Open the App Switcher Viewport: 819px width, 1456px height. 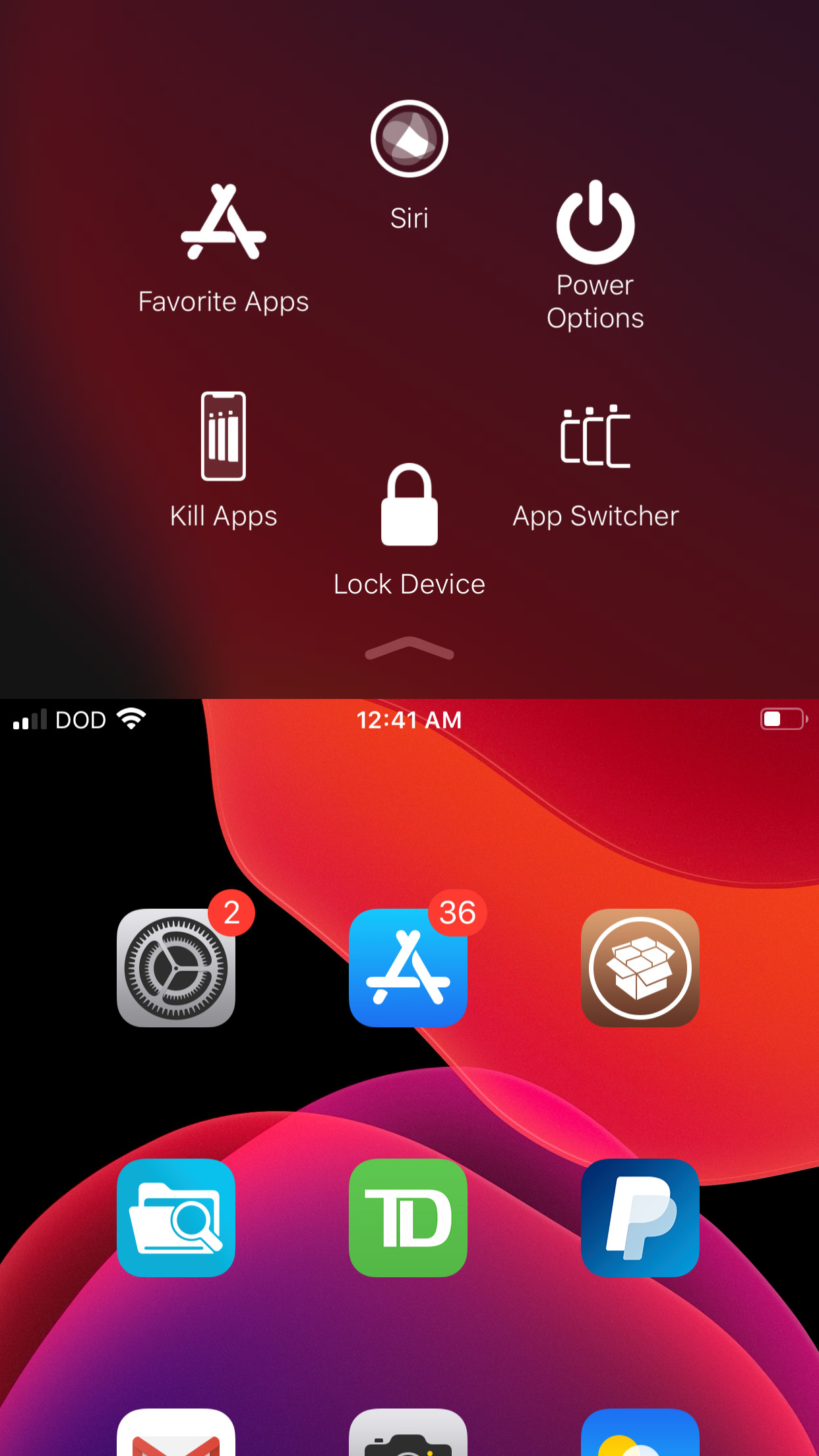pyautogui.click(x=595, y=467)
